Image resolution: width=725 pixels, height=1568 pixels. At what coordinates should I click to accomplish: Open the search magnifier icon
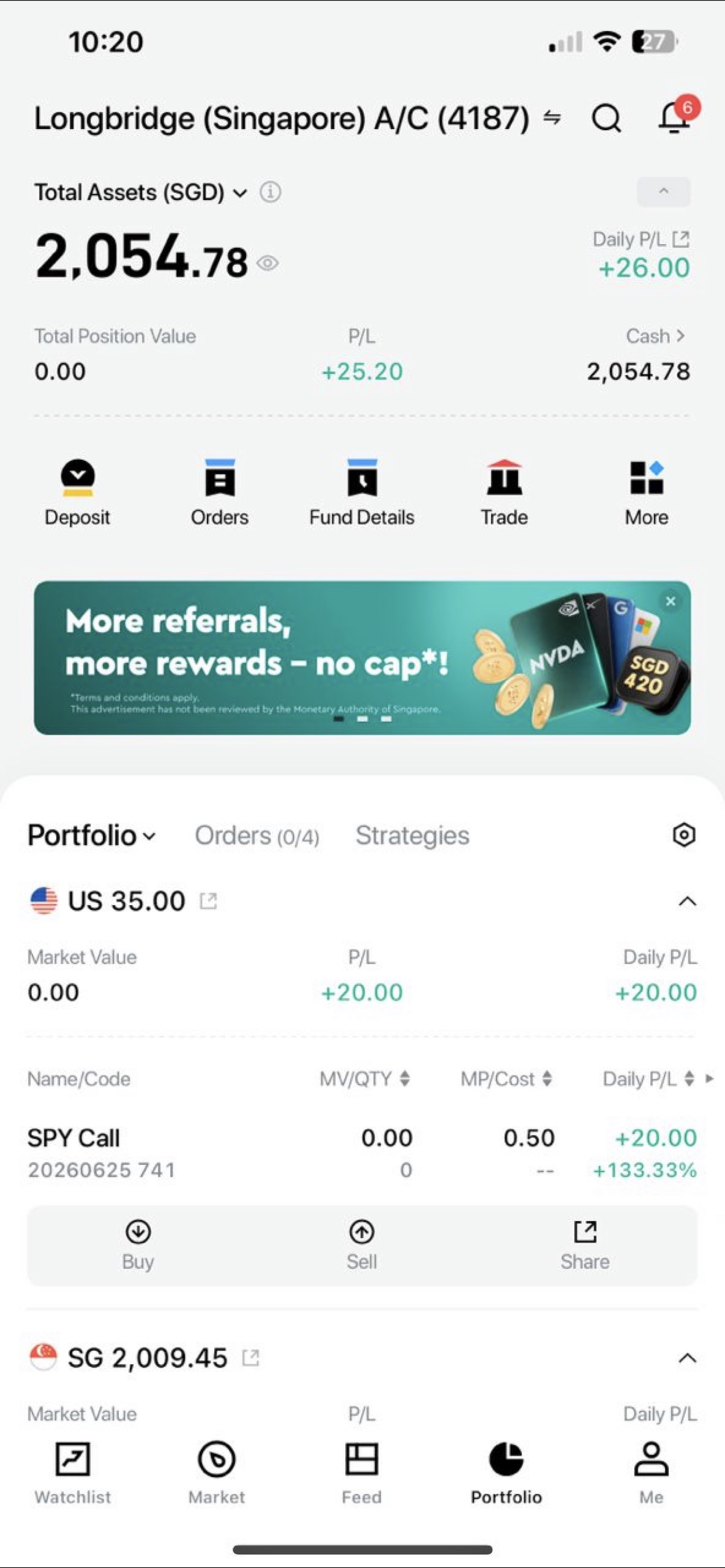tap(606, 118)
